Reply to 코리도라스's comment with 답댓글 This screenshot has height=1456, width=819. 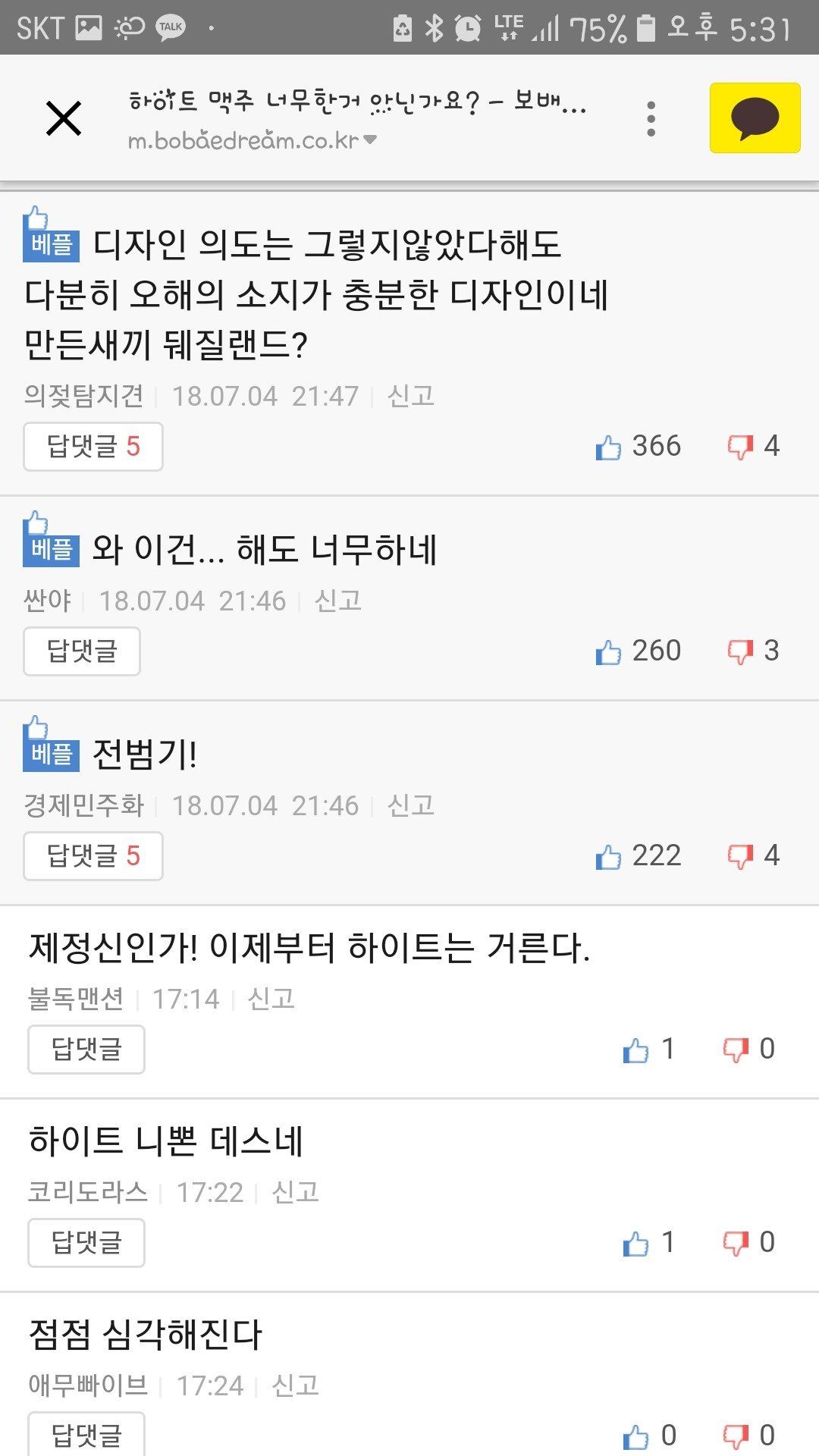click(86, 1243)
